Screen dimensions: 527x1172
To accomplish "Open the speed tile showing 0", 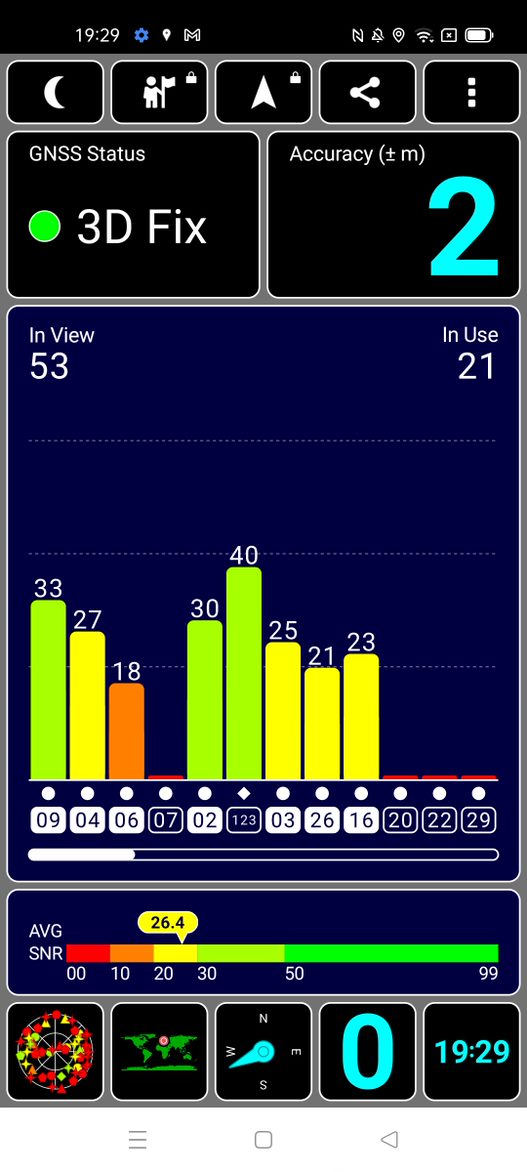I will (x=367, y=1052).
